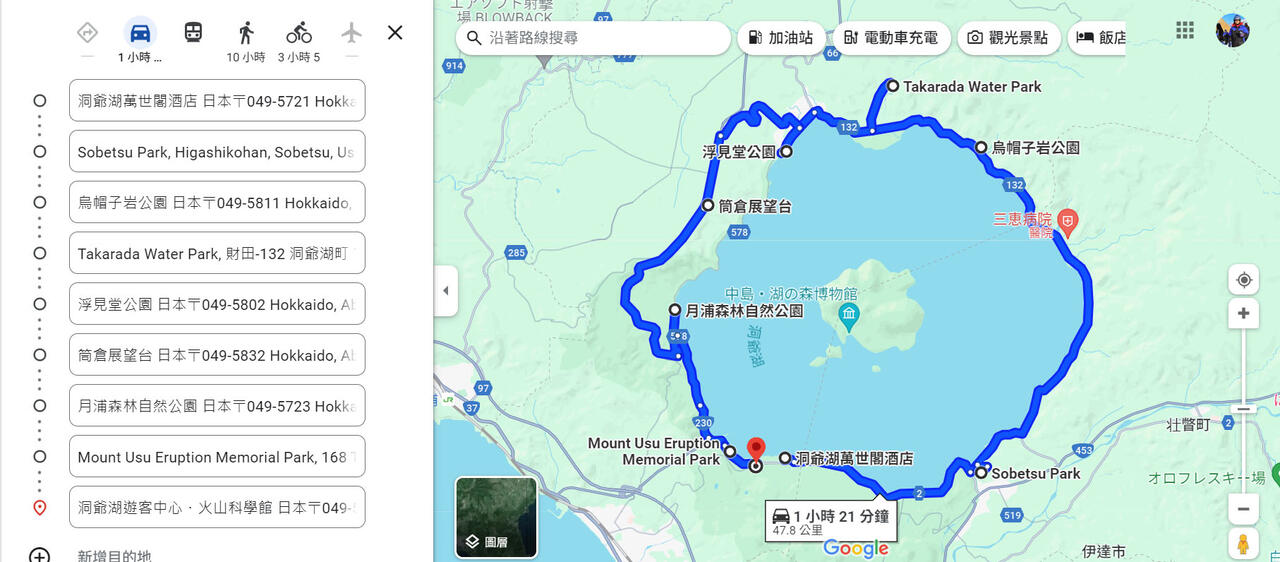
Task: Open the account profile picture
Action: (x=1232, y=30)
